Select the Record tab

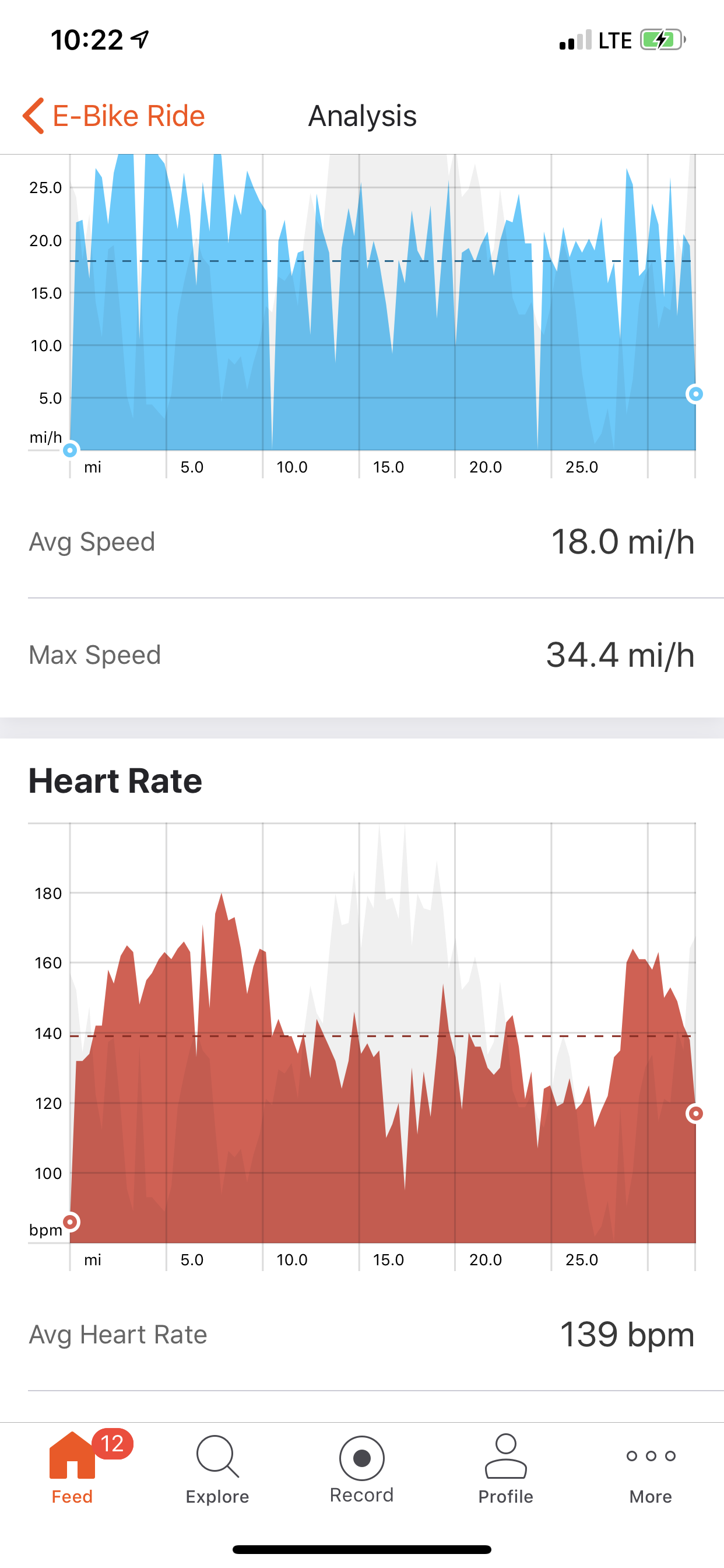[x=362, y=1468]
